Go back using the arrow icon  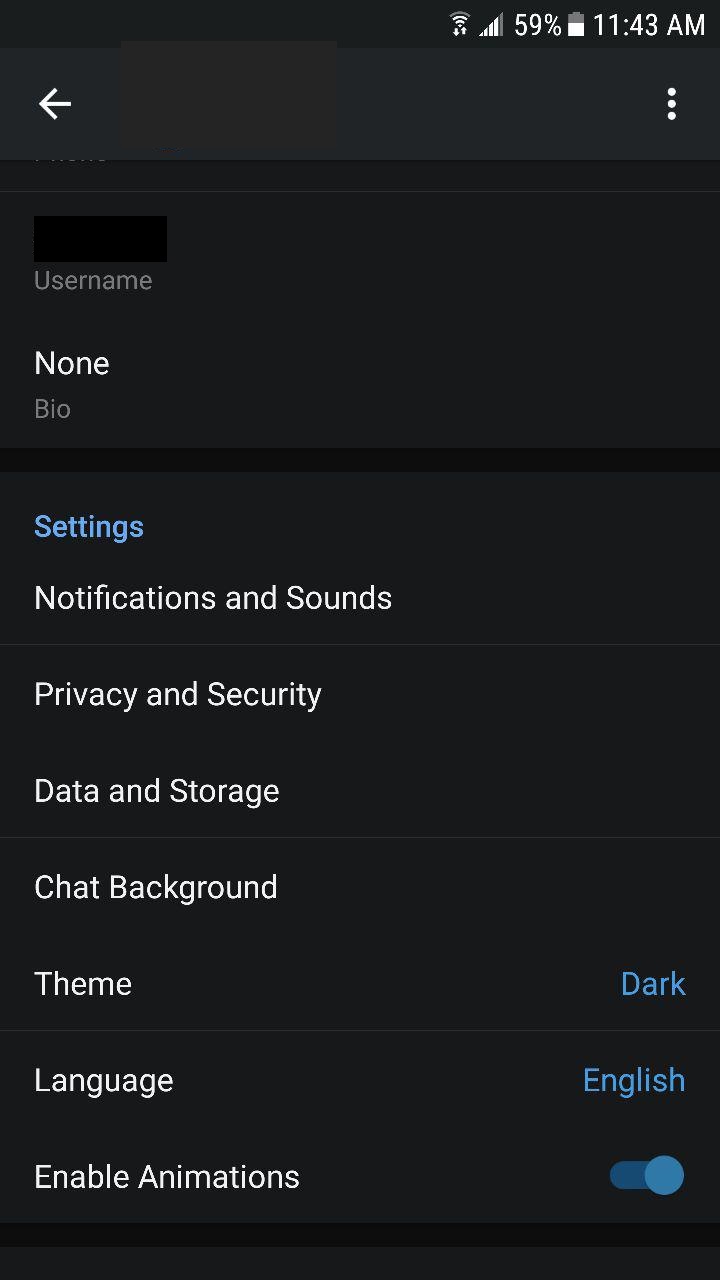[55, 104]
